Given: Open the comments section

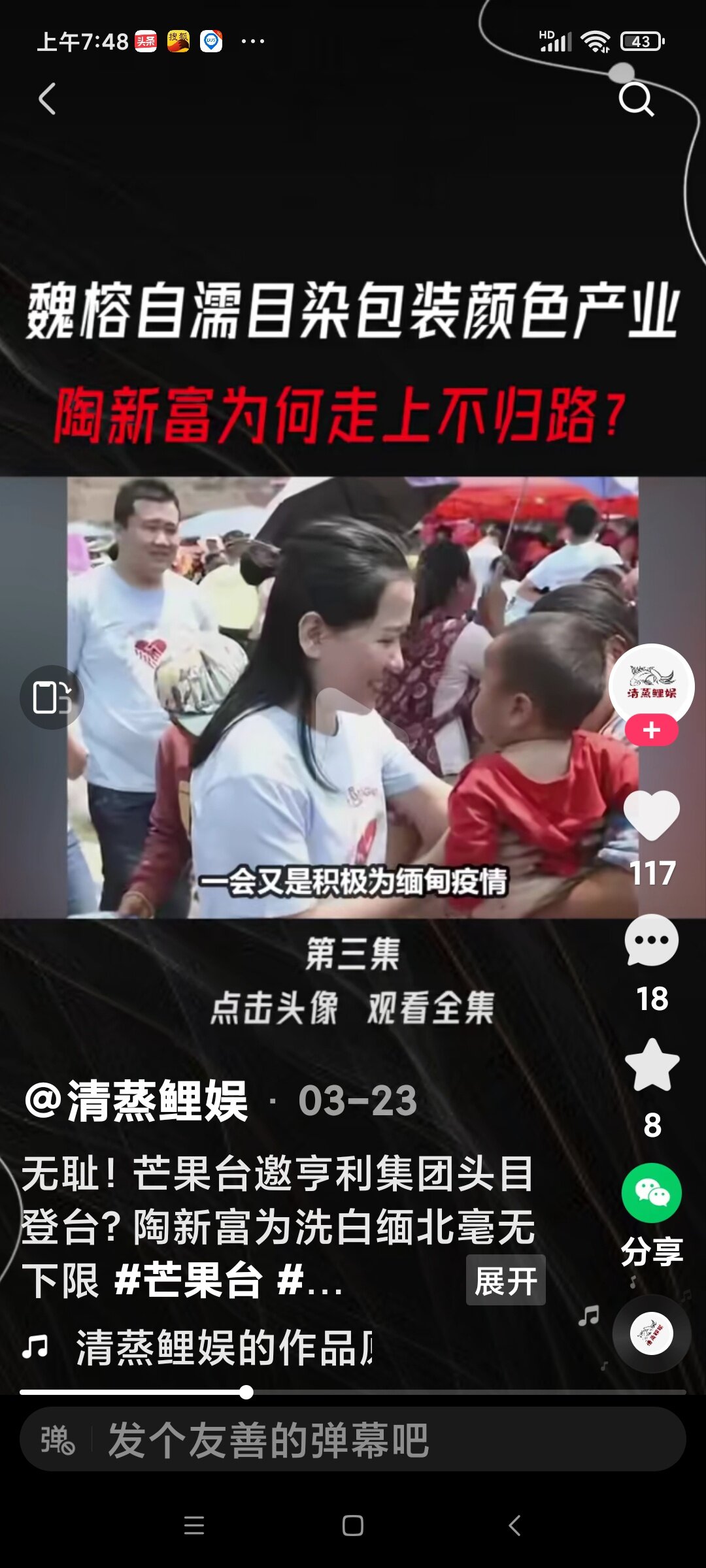Looking at the screenshot, I should tap(652, 941).
